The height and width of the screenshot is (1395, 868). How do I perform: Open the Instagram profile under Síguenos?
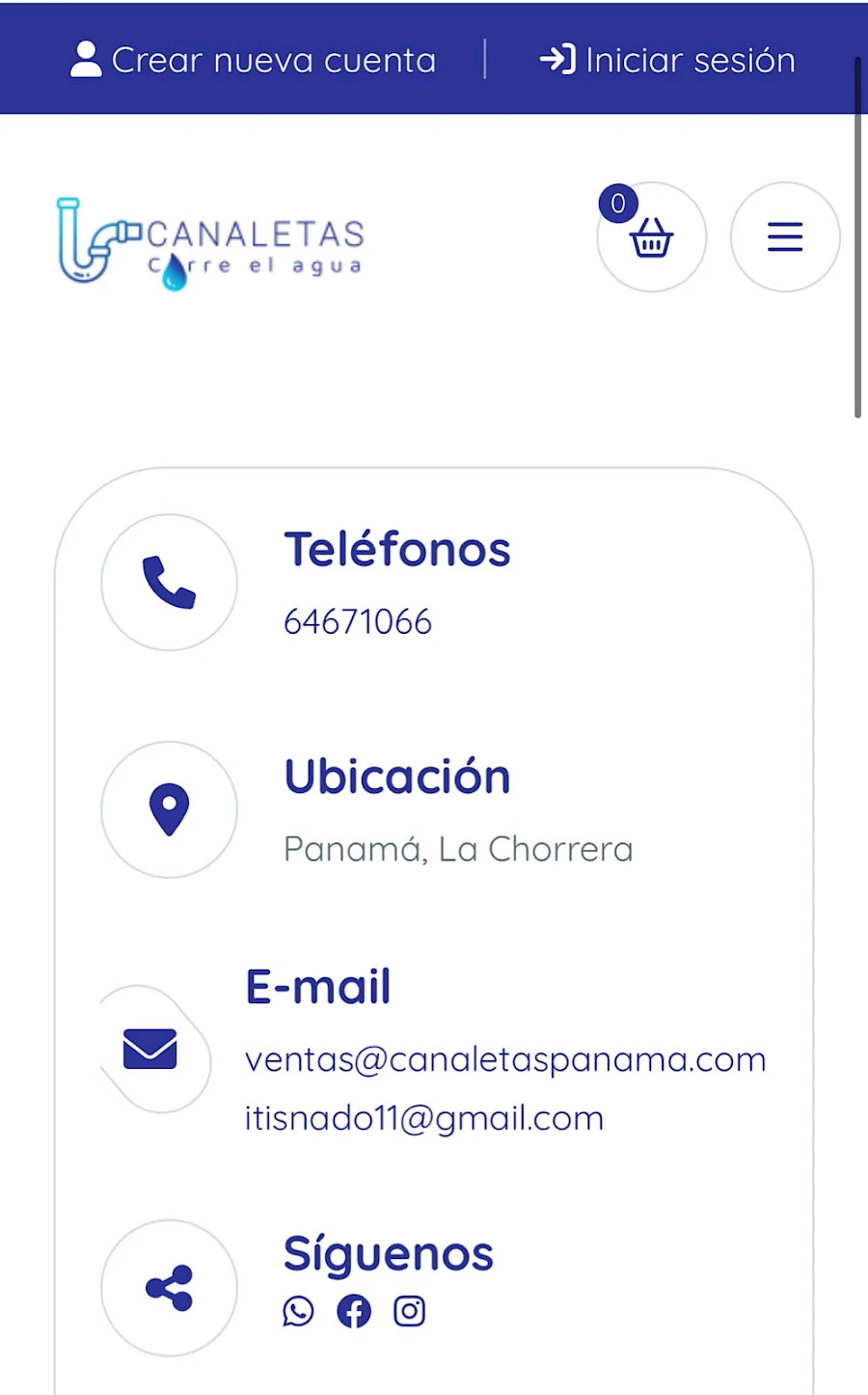409,1312
